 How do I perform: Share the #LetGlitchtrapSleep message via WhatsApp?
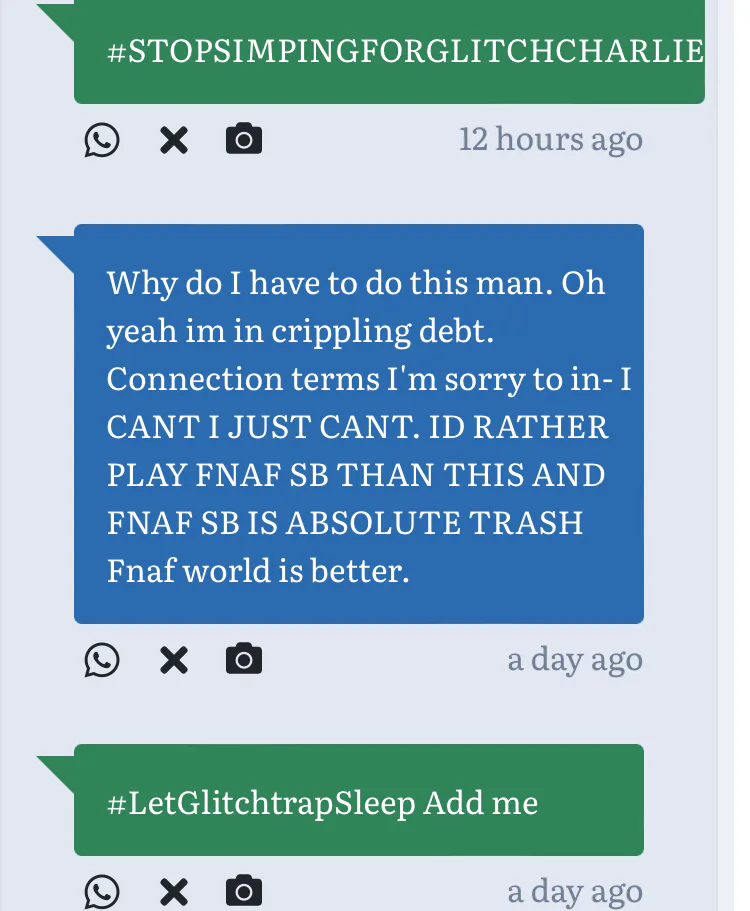click(x=102, y=891)
